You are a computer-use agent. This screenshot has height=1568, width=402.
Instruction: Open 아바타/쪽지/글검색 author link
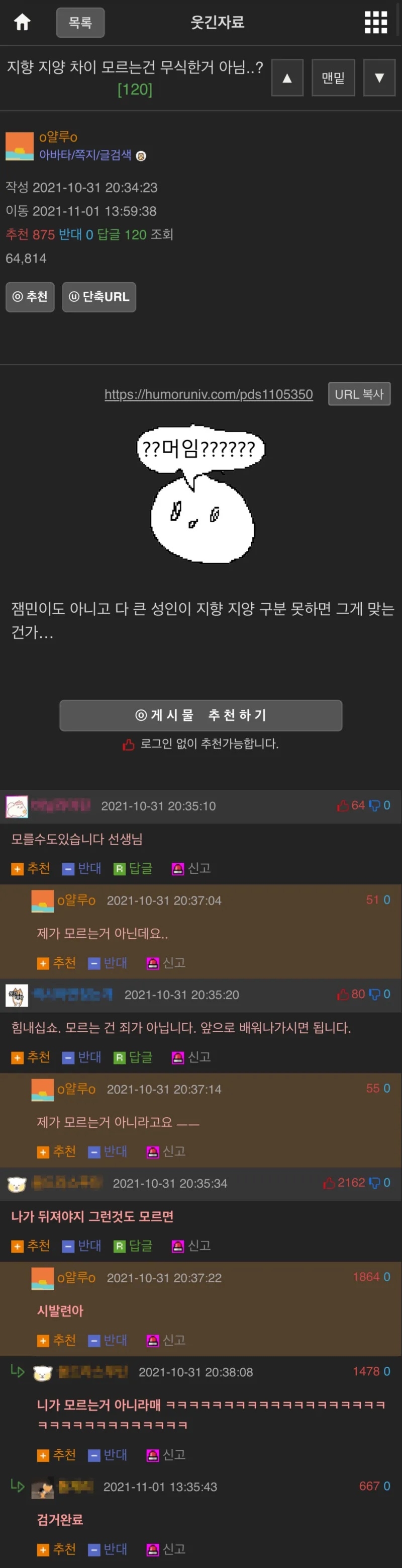[x=85, y=155]
